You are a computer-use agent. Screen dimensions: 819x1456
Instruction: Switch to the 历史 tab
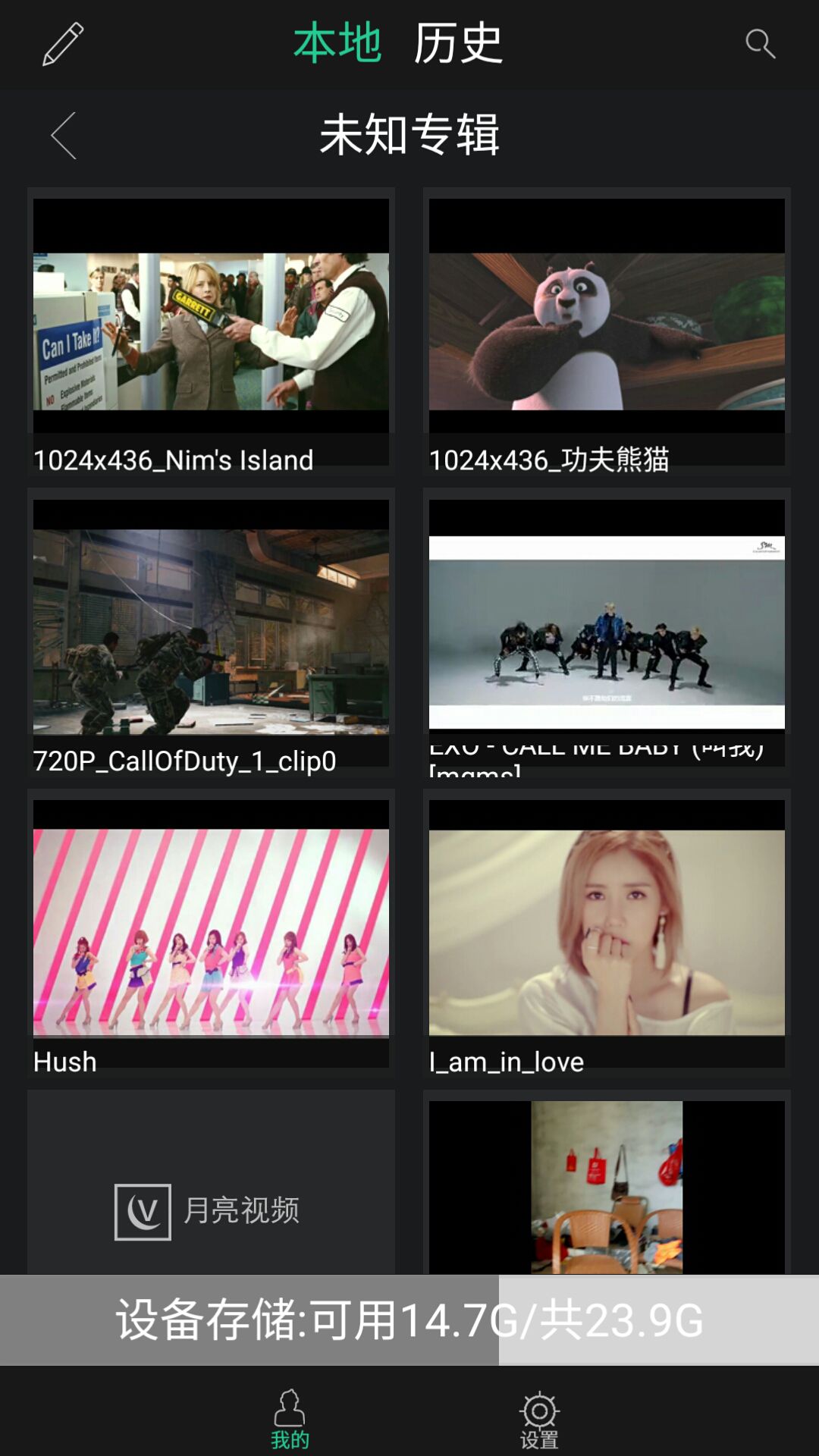point(457,43)
